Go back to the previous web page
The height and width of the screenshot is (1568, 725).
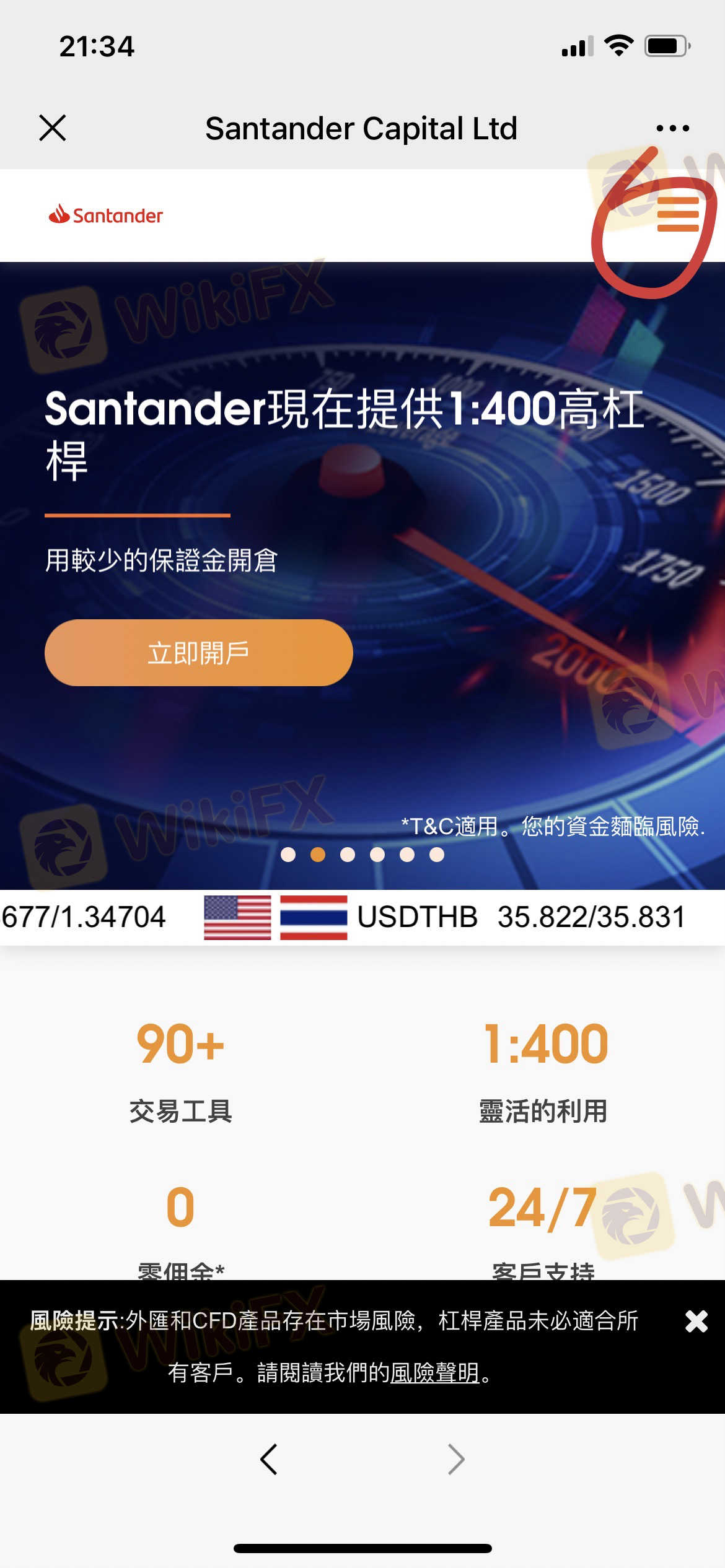269,1460
